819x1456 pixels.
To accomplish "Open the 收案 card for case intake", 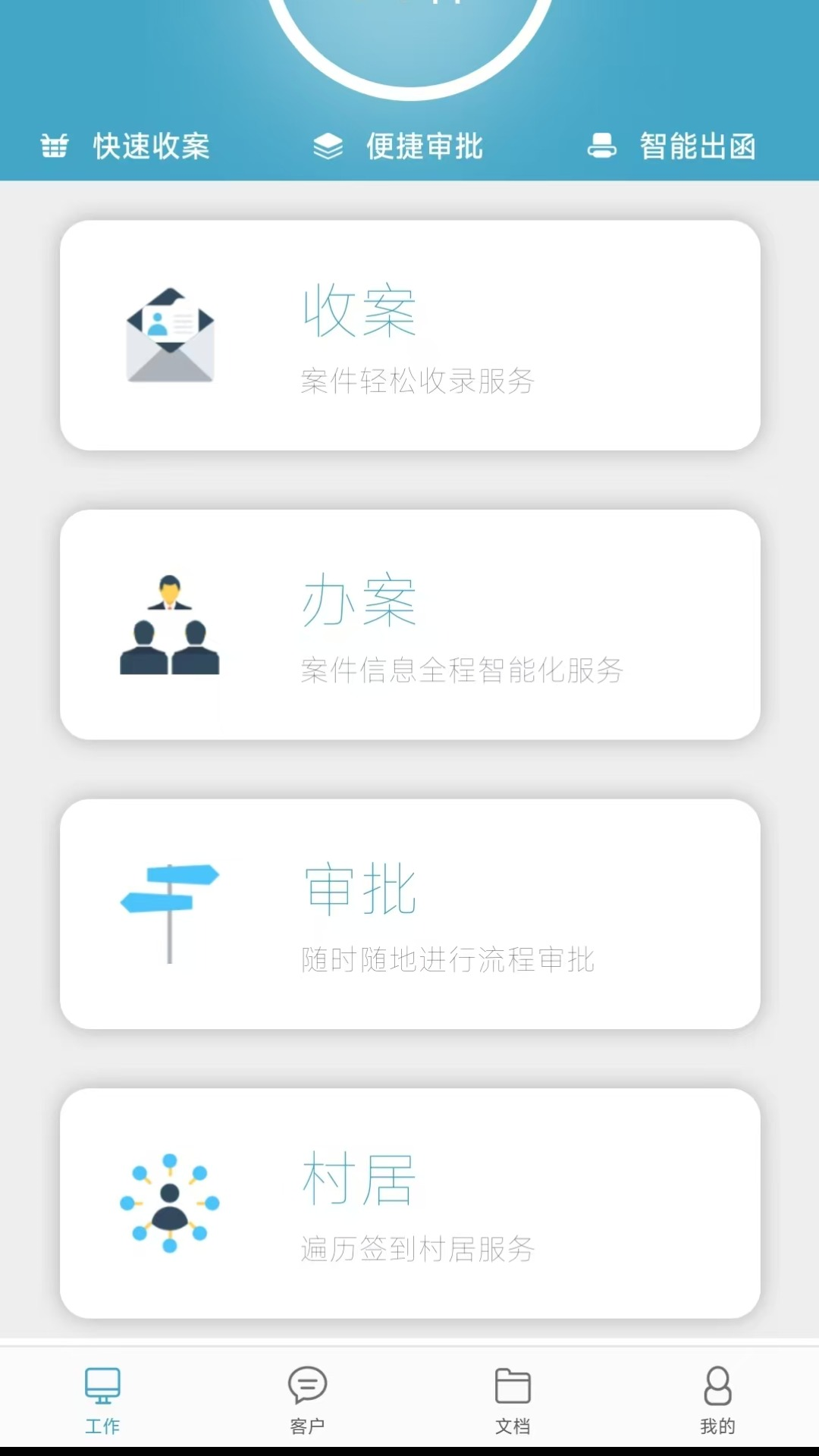I will pyautogui.click(x=409, y=336).
